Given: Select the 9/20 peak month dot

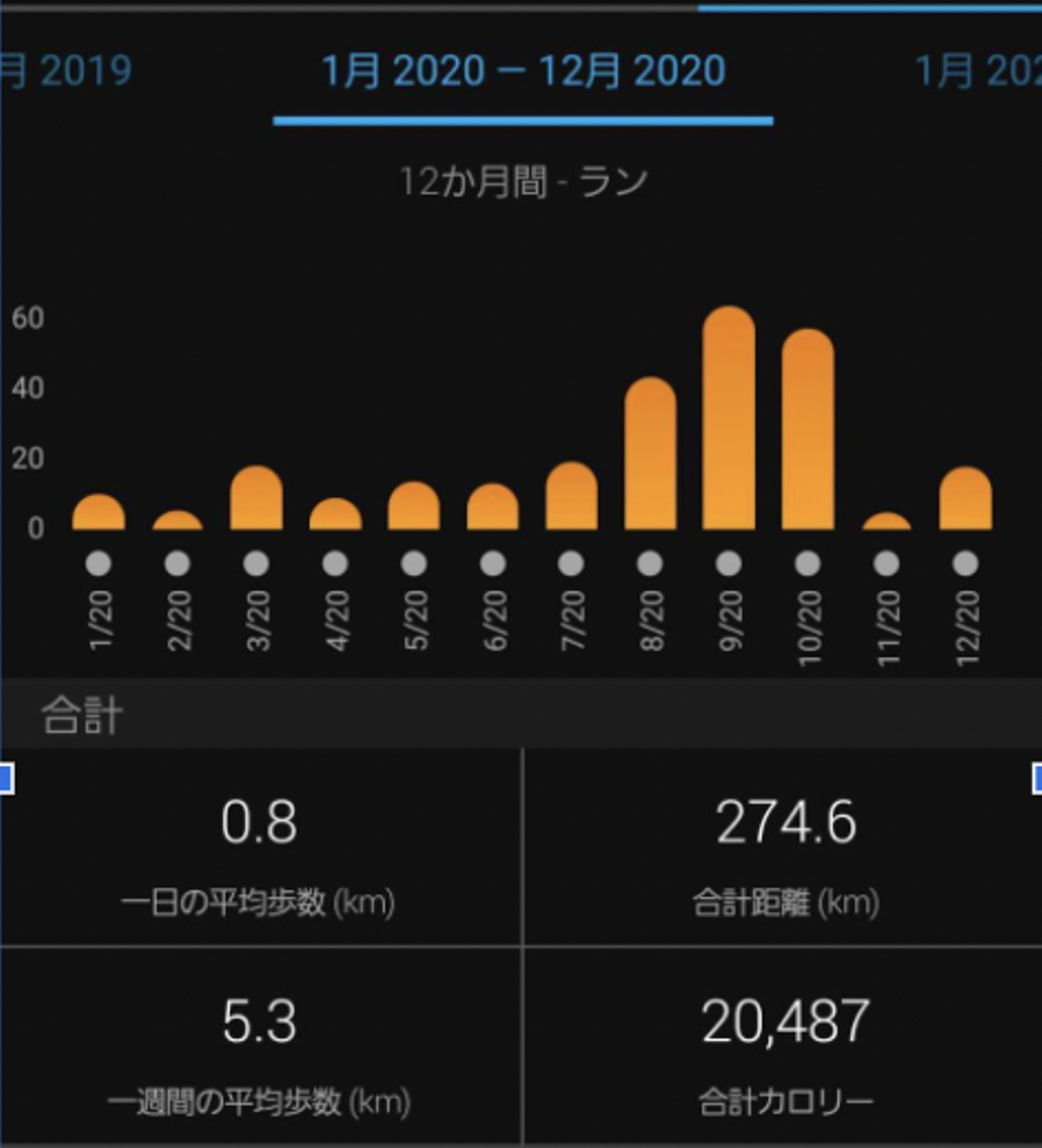Looking at the screenshot, I should 729,564.
